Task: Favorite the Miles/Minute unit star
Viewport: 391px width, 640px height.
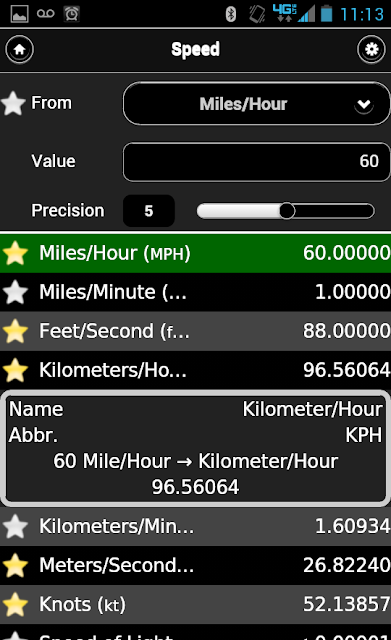Action: click(x=16, y=292)
